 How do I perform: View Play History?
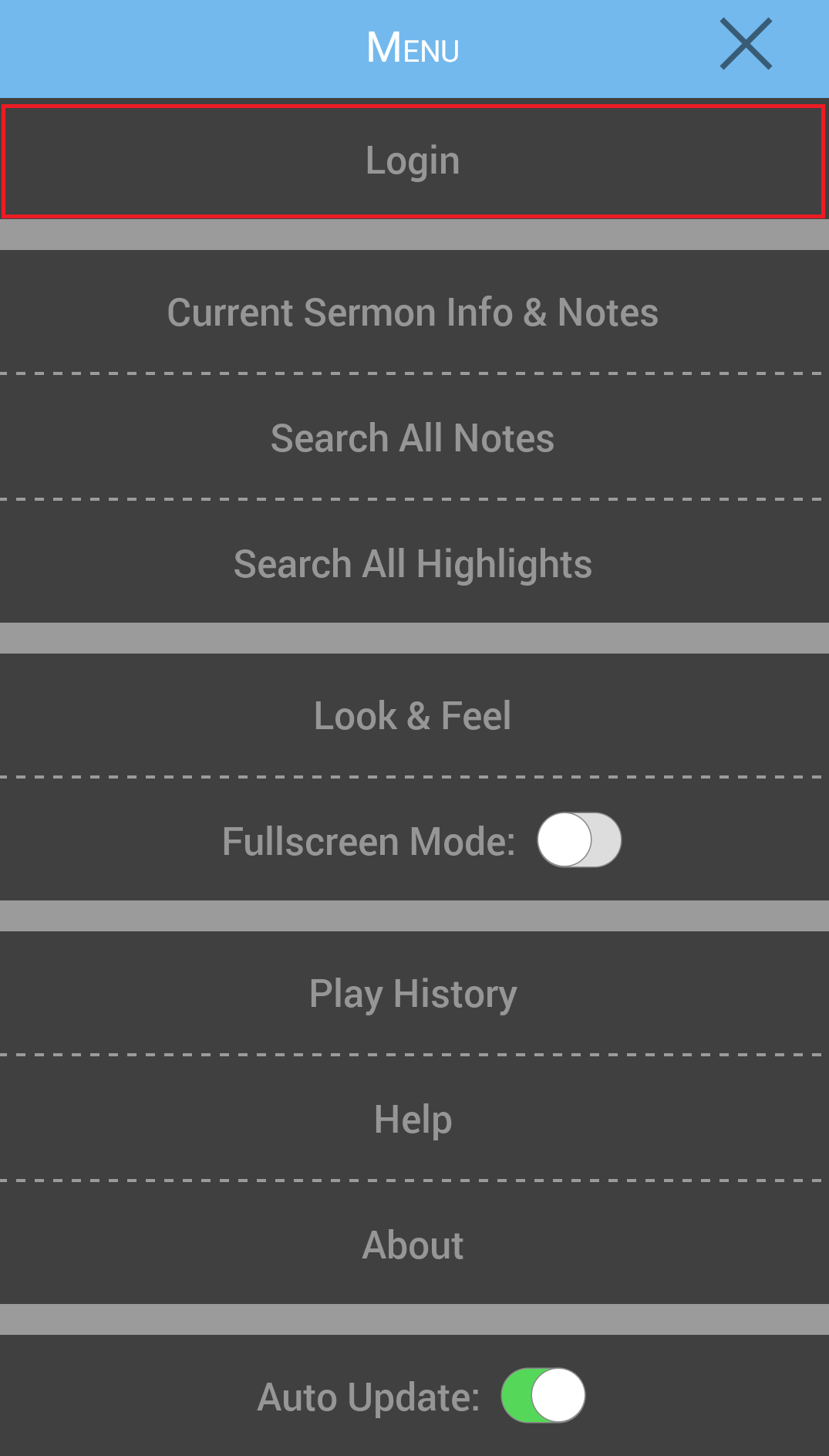click(414, 993)
